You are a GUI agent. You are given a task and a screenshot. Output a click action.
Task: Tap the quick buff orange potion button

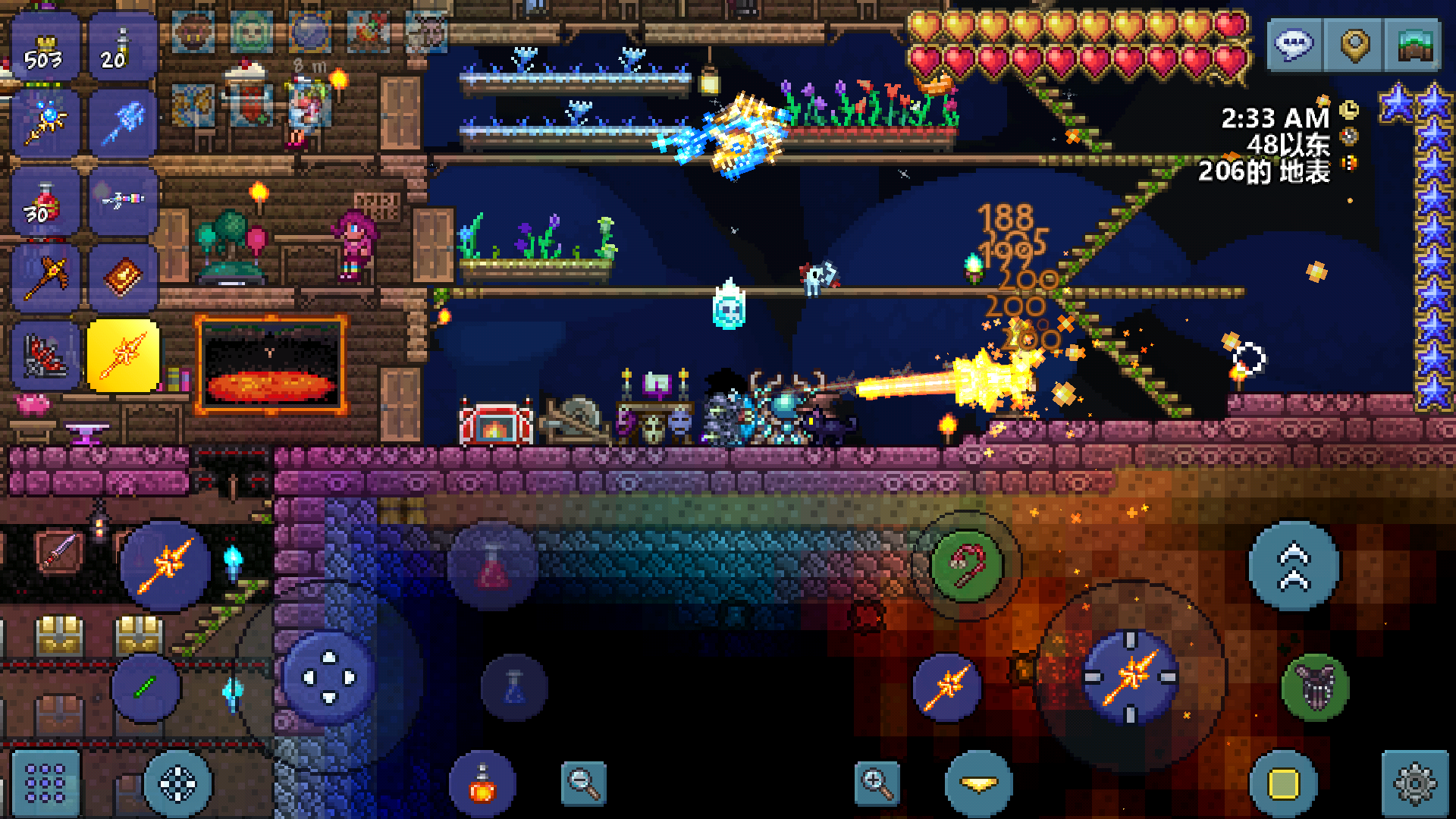coord(482,784)
